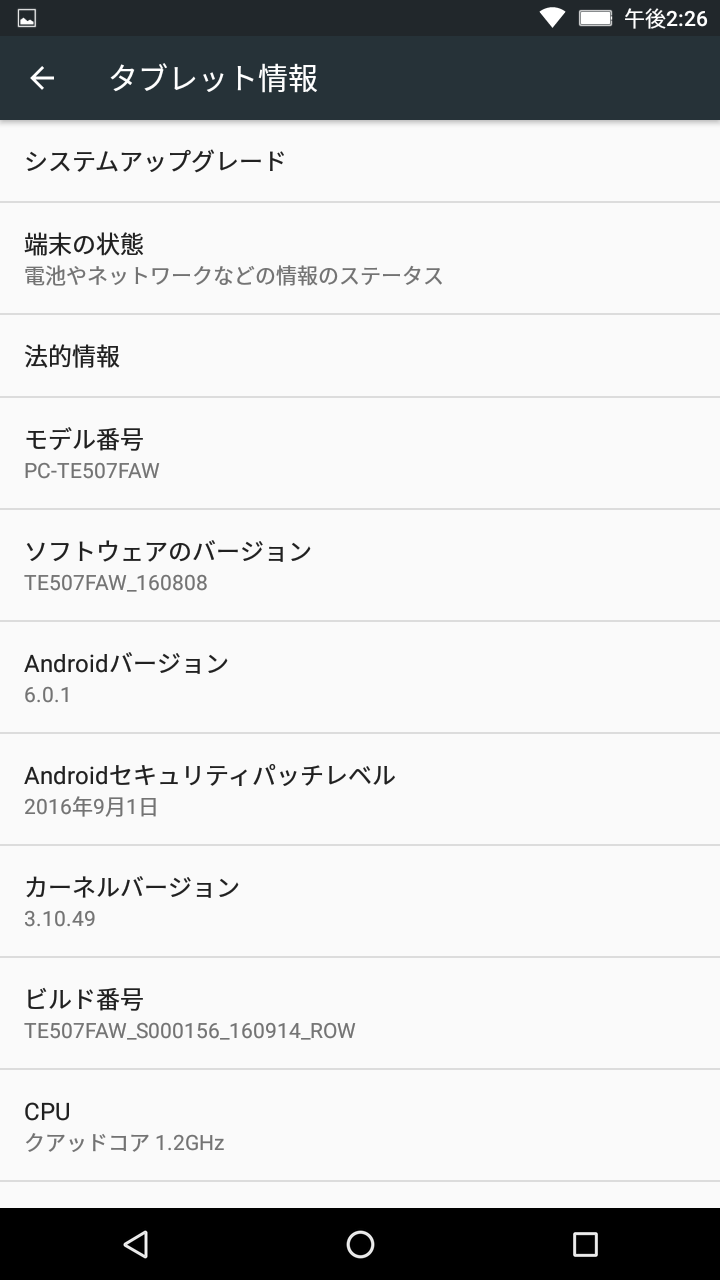
Task: Tap the Androidバージョン 6.0.1 entry
Action: pos(360,677)
